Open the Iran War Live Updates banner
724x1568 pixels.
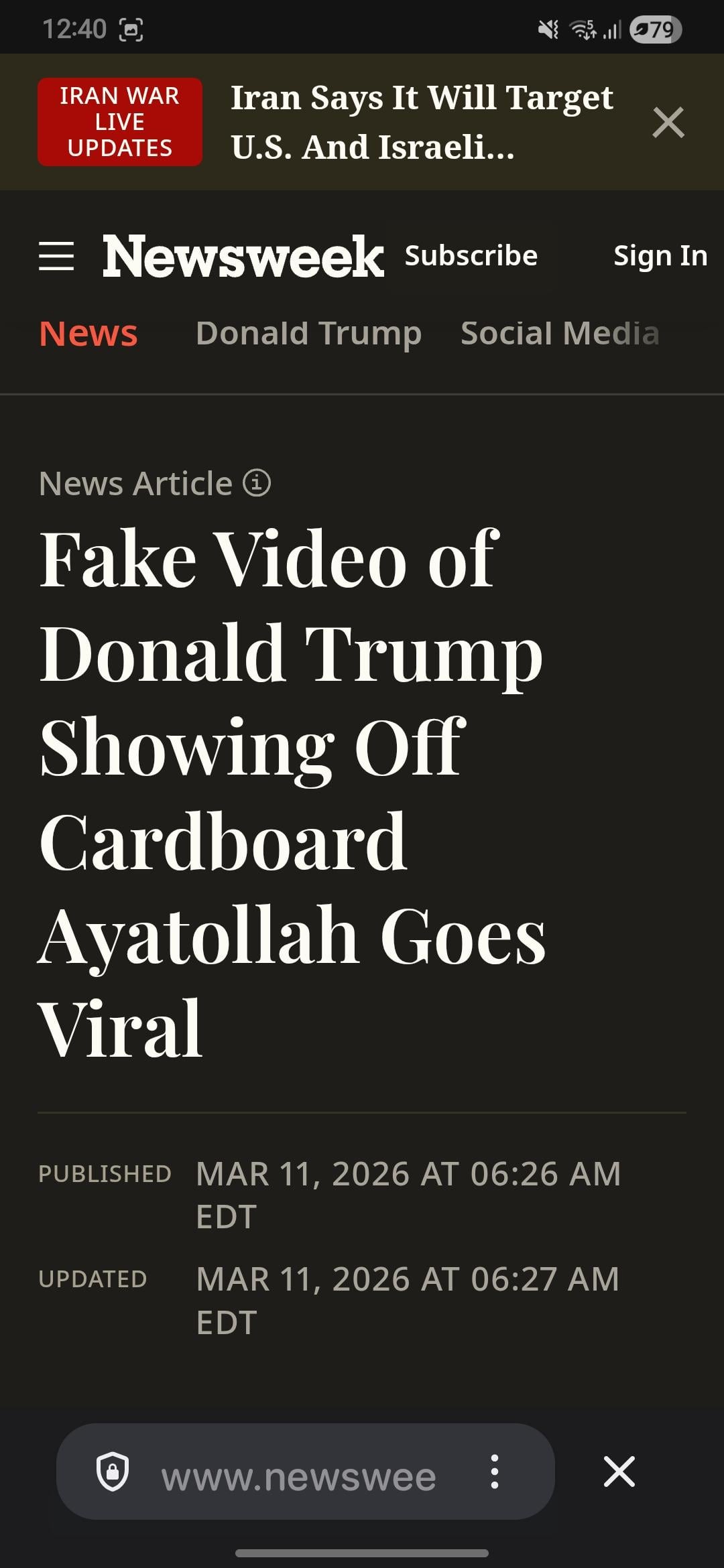point(120,122)
